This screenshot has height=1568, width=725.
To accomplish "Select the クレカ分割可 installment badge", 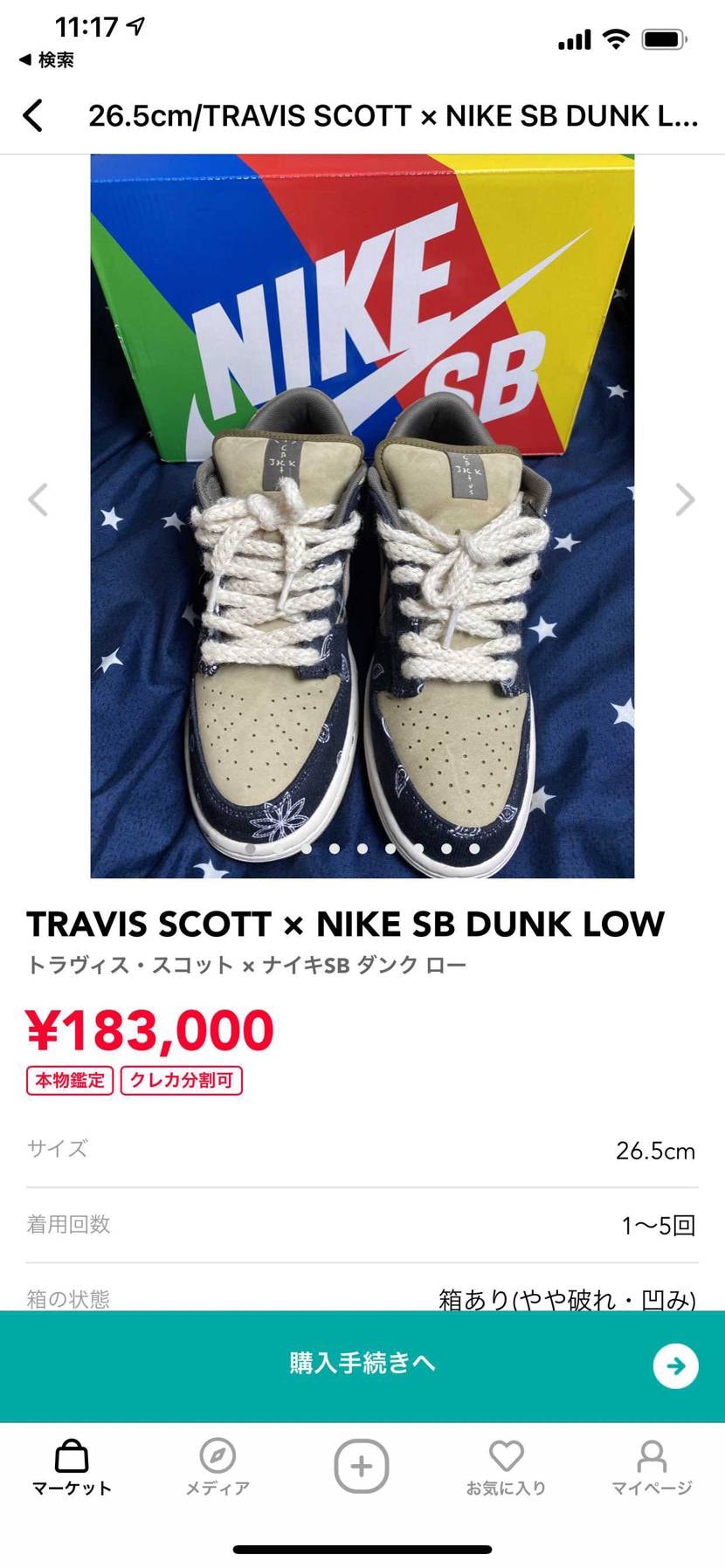I will (x=181, y=1081).
